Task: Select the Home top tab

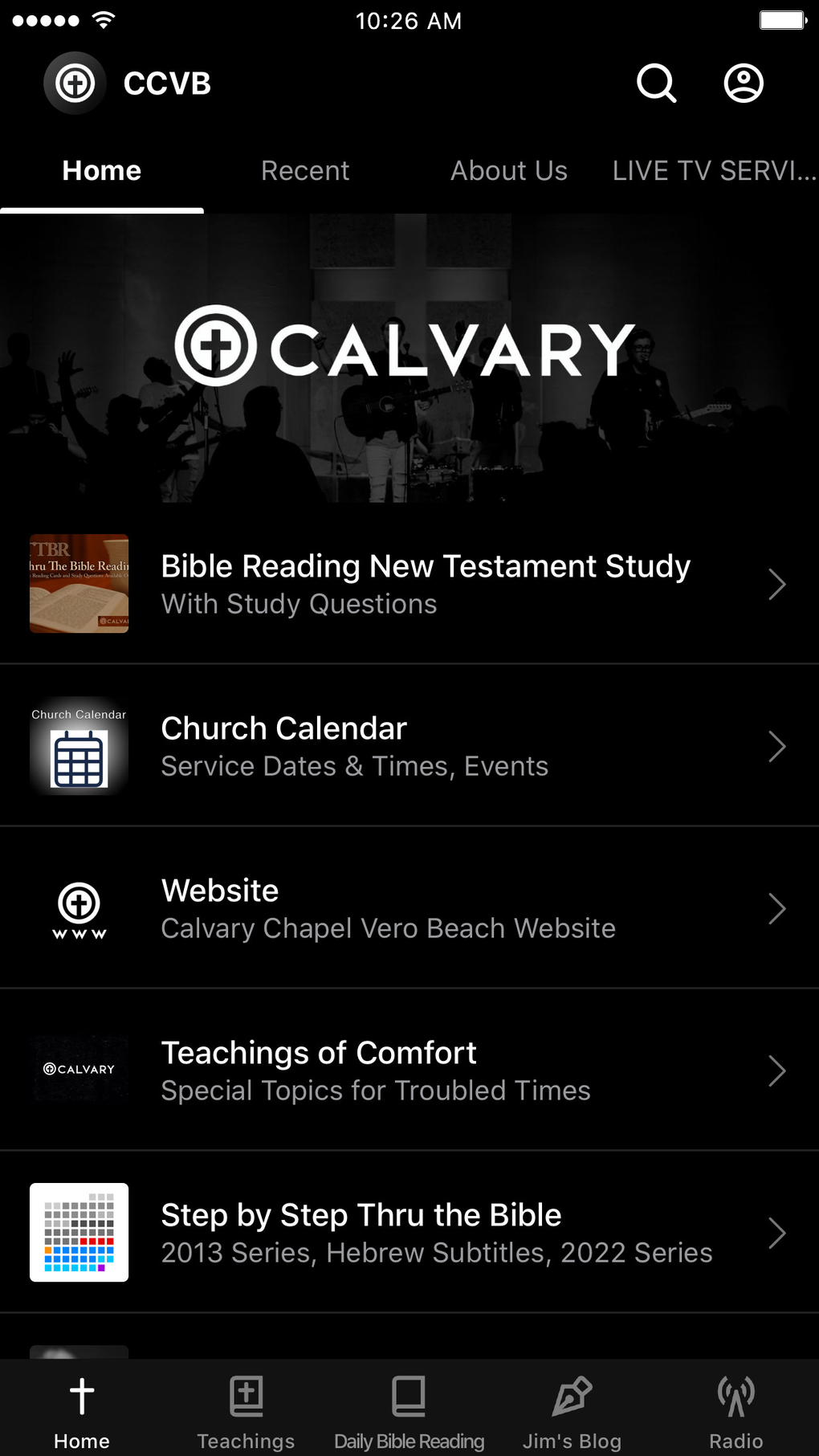Action: [x=102, y=171]
